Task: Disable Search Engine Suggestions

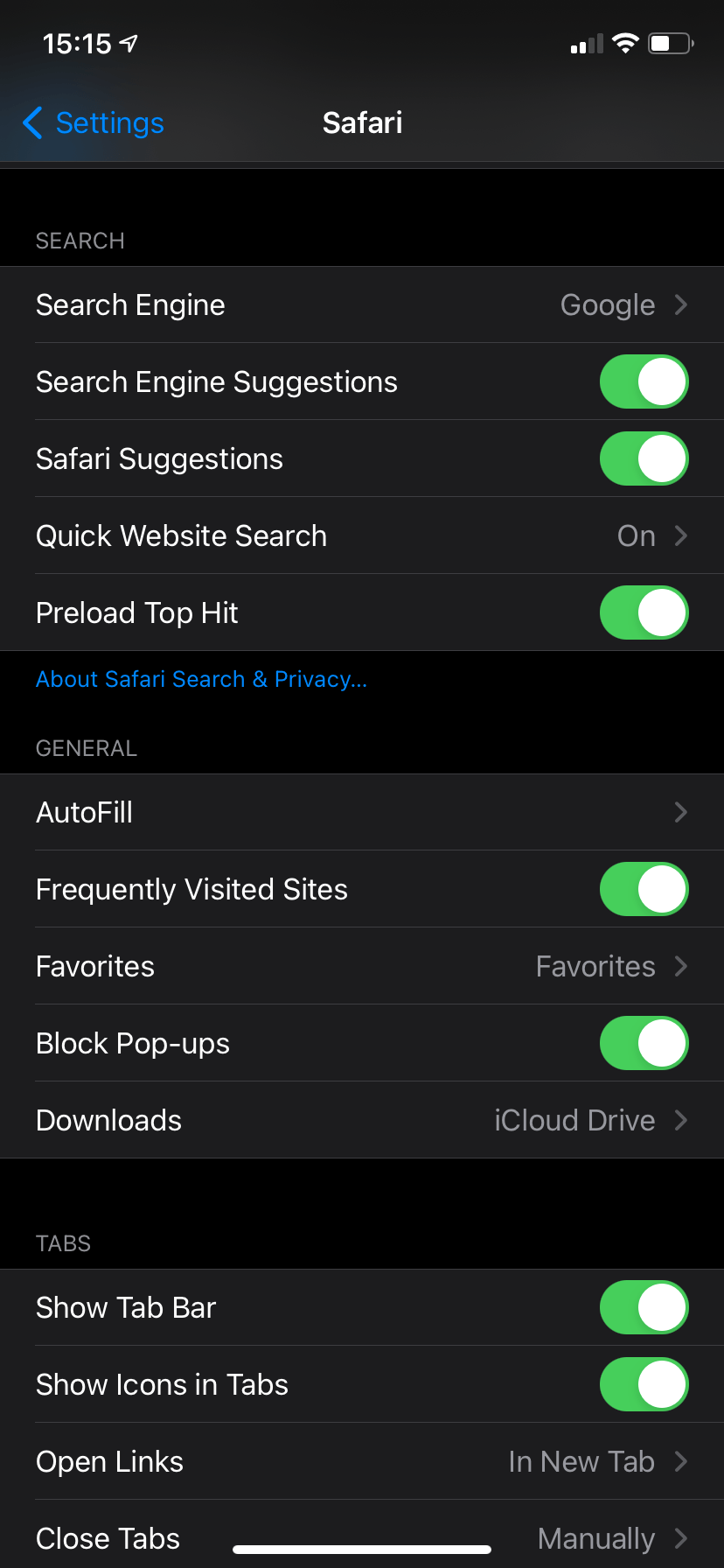Action: click(644, 382)
